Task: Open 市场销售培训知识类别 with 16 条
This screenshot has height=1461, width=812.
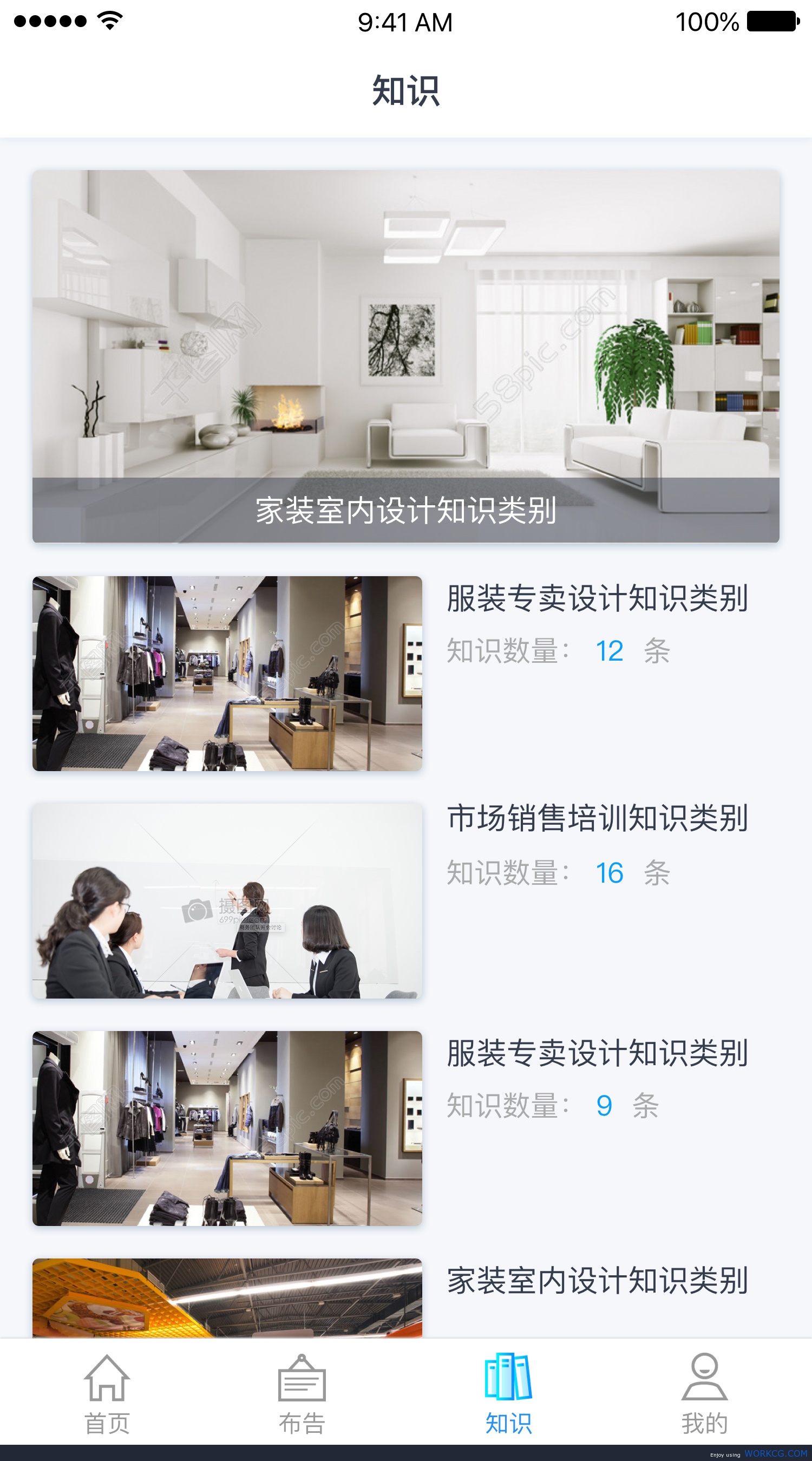Action: [x=406, y=901]
